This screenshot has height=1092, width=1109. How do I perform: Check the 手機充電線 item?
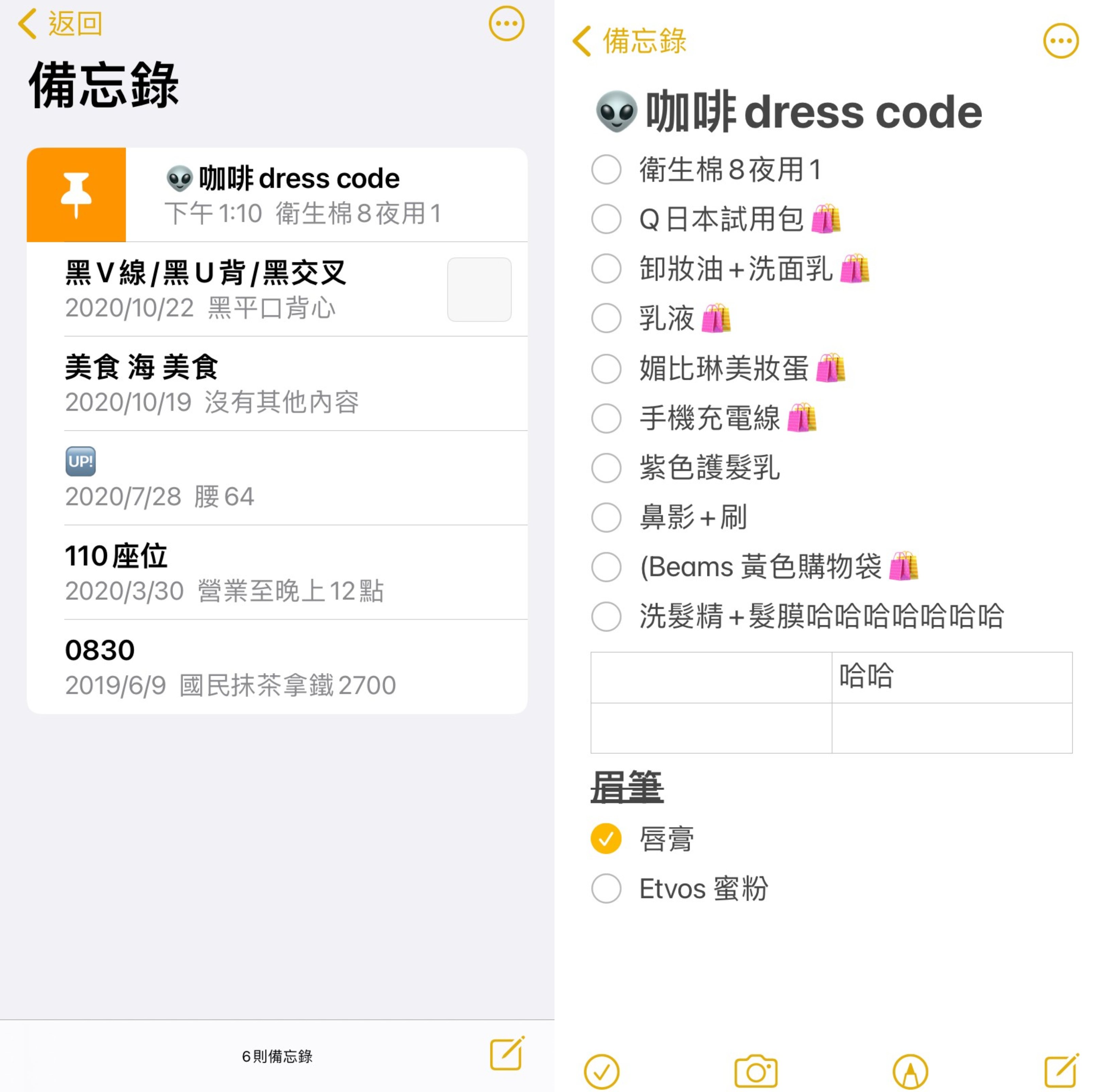click(606, 418)
